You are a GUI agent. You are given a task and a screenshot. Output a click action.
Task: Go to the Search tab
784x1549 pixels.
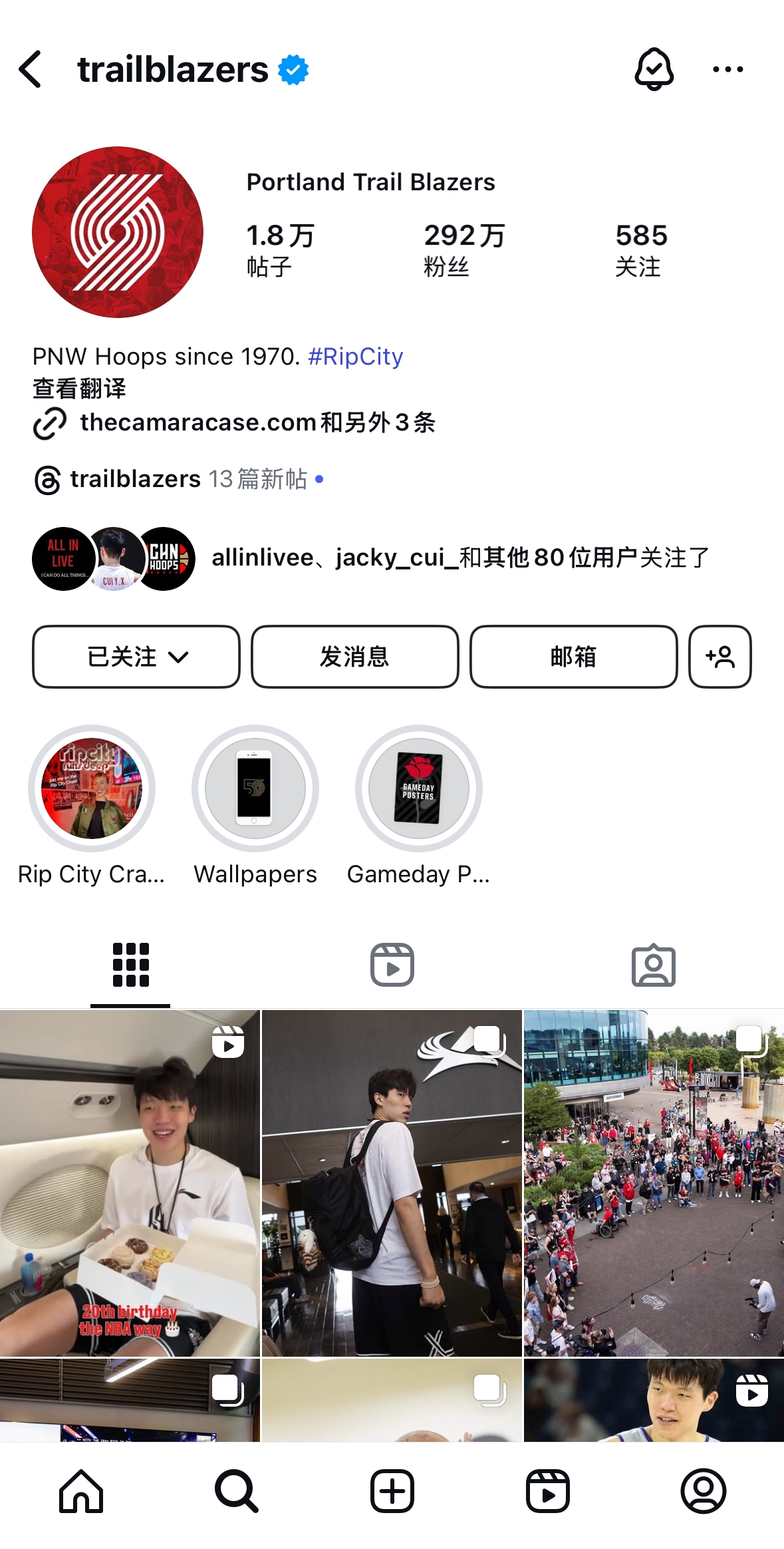tap(236, 1491)
